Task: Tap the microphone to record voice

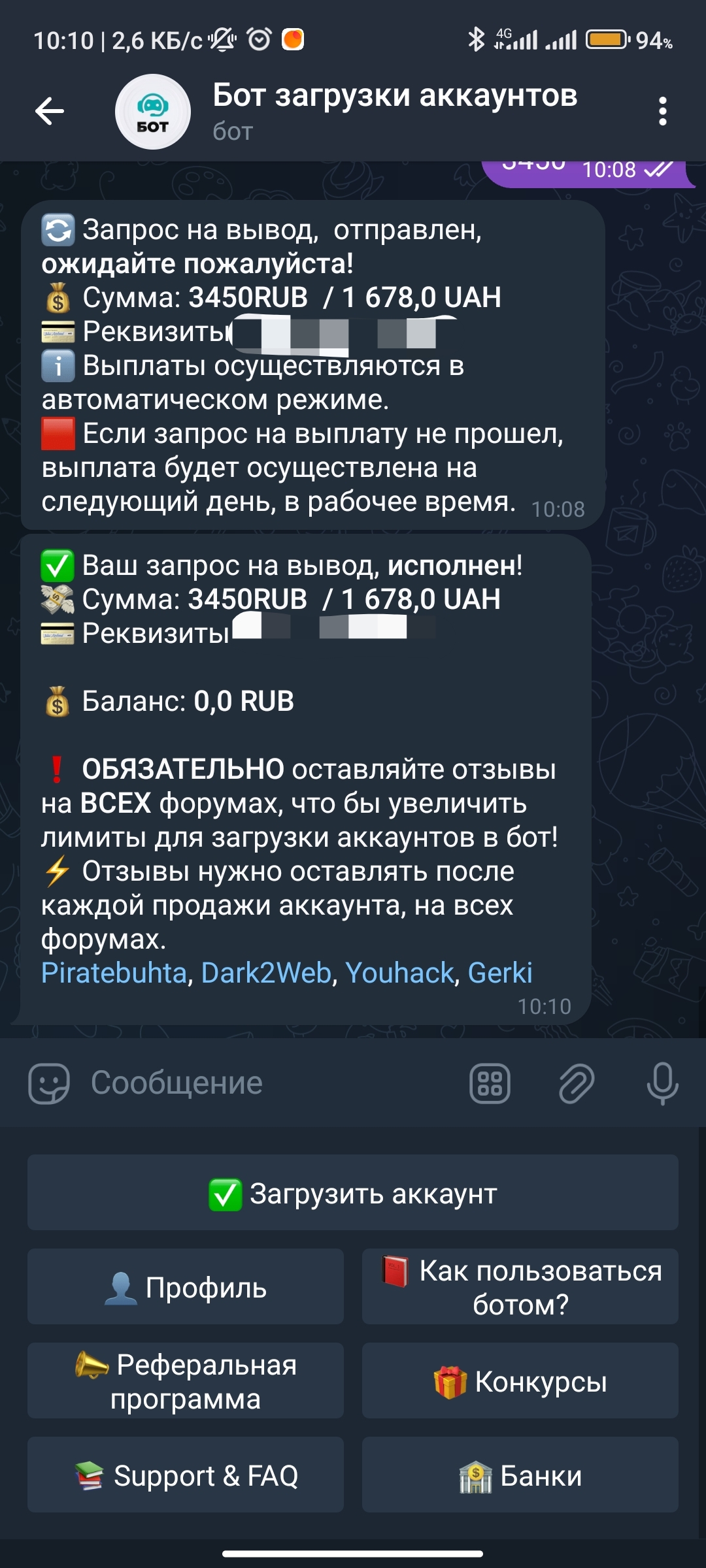Action: pos(662,1083)
